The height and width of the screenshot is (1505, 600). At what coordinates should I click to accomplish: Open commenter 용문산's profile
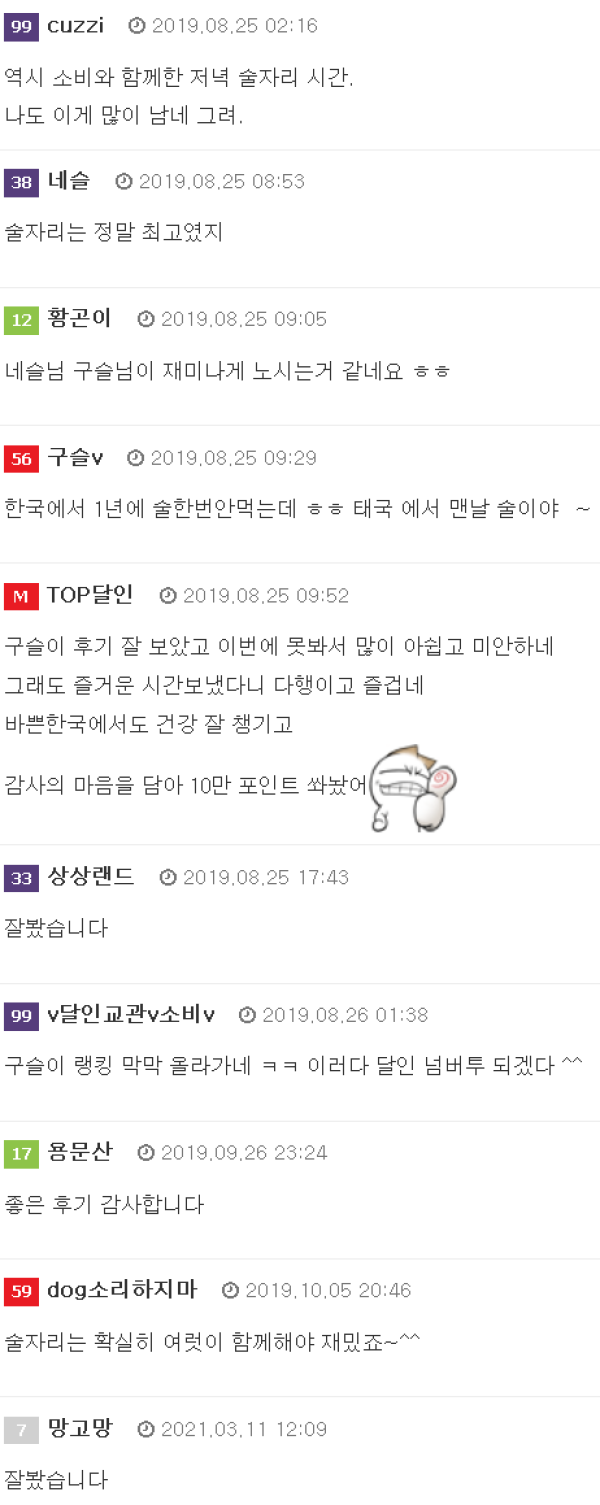pos(79,1152)
